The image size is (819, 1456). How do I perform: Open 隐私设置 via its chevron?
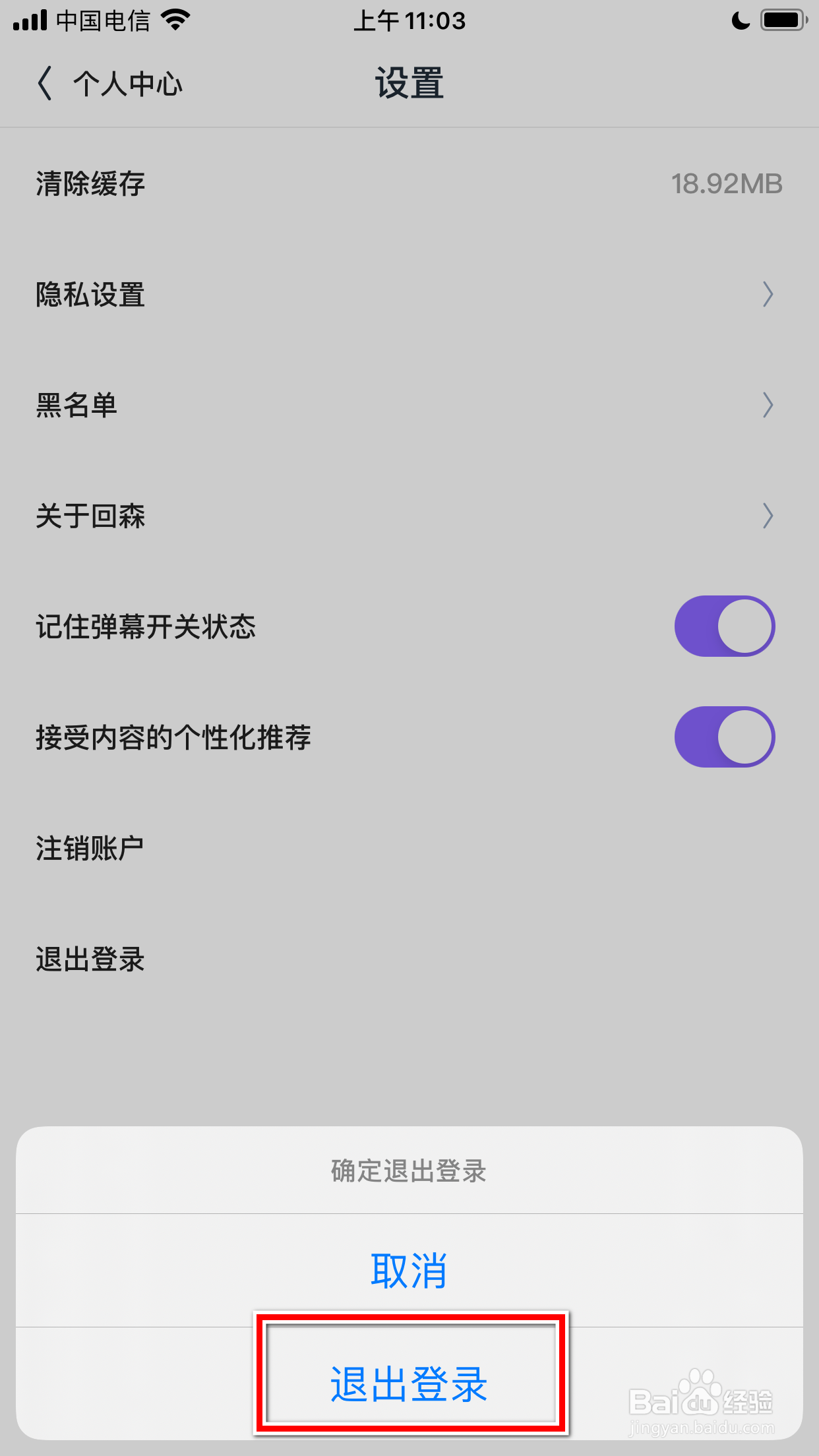click(x=767, y=295)
